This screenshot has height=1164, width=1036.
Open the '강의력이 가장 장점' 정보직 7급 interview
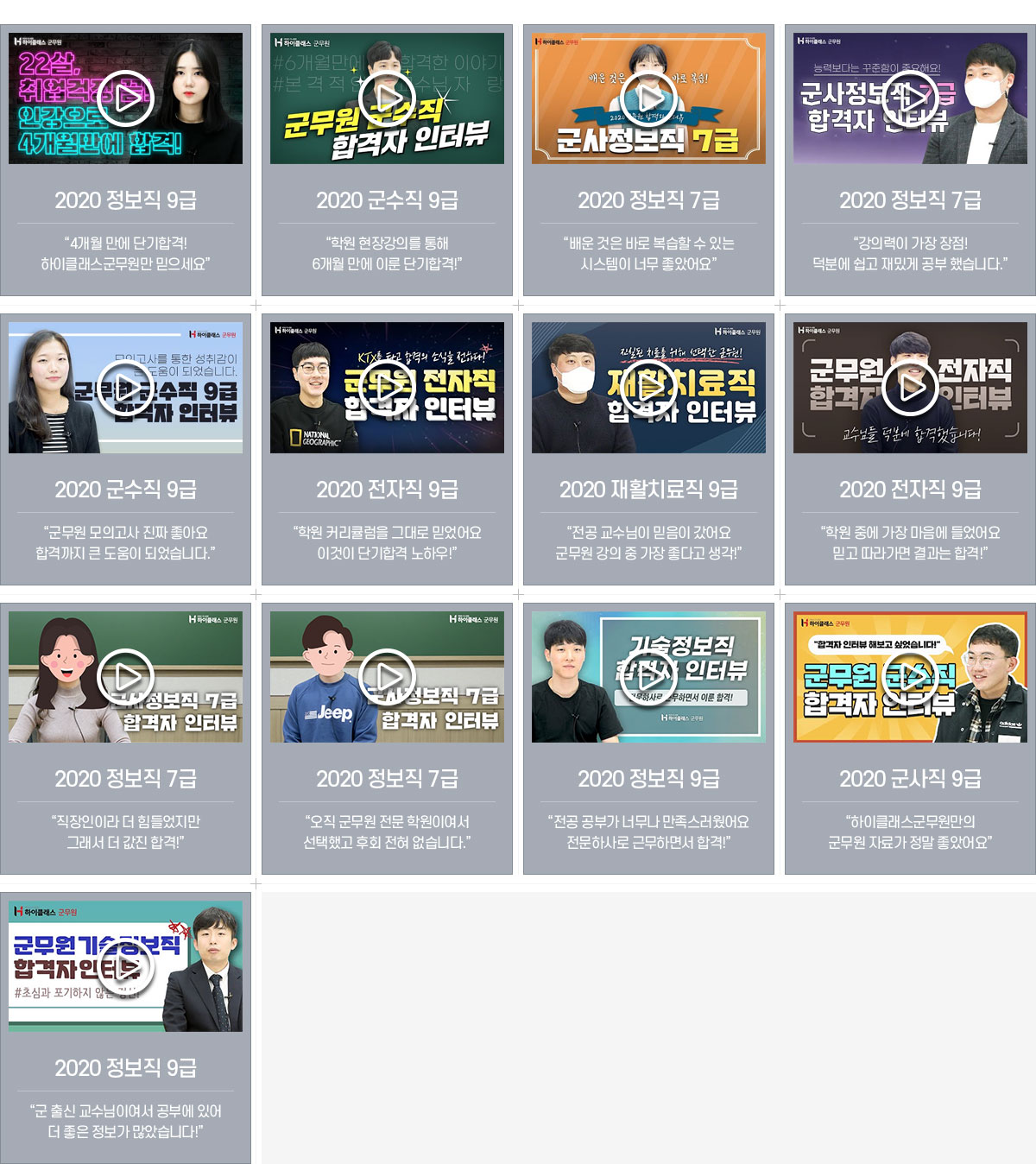pos(910,98)
